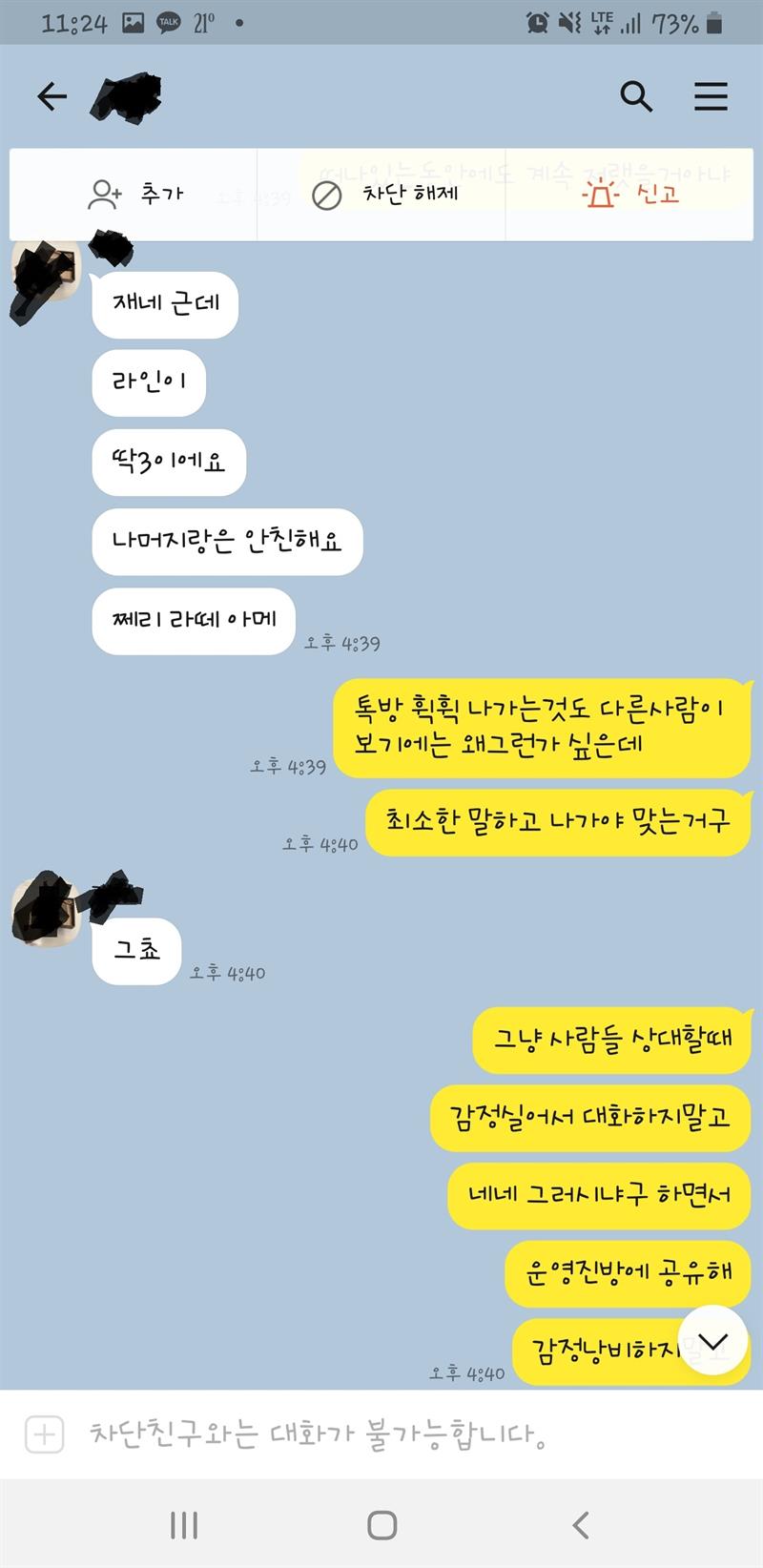Screen dimensions: 763x1568
Task: Open recent apps from the navigation bar
Action: 183,1525
